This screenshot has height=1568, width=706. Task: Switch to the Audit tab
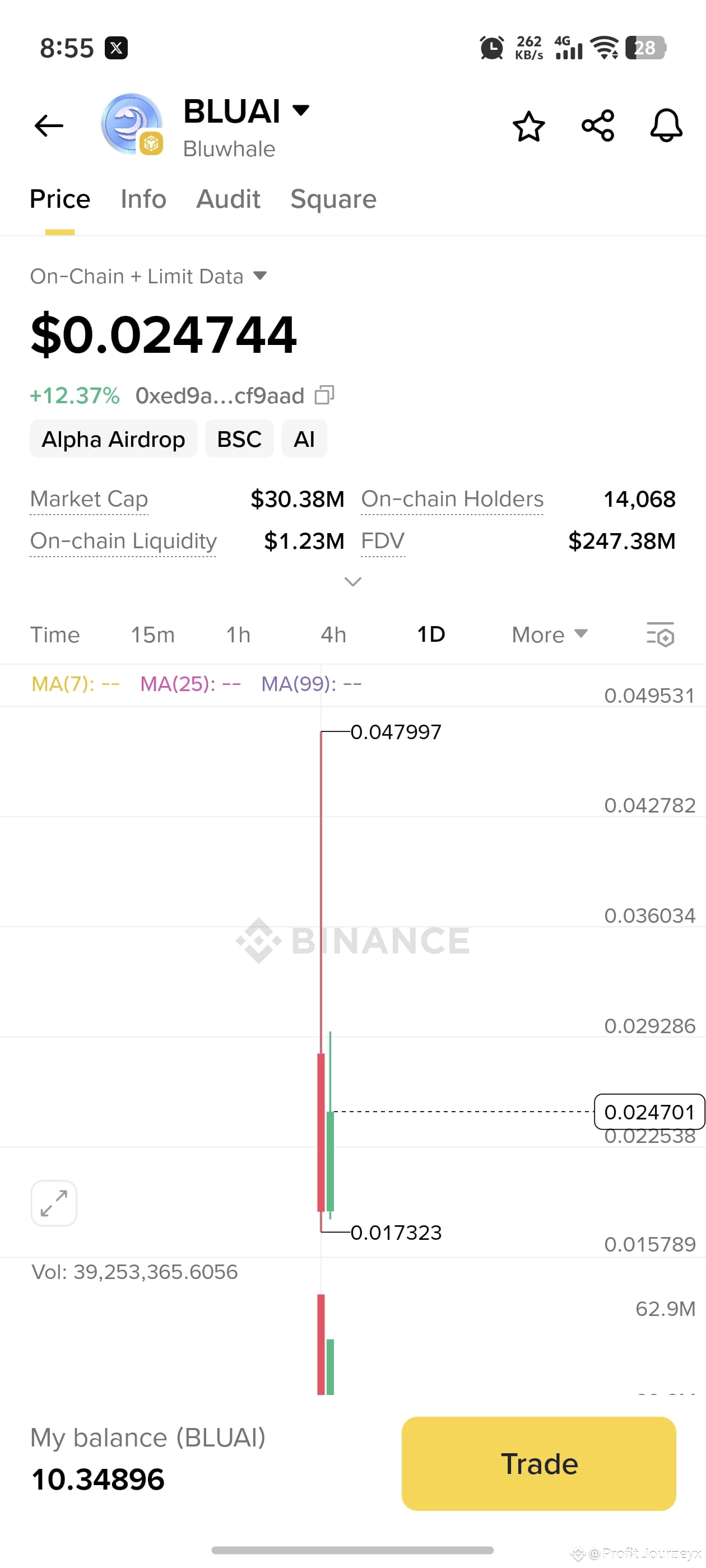228,199
